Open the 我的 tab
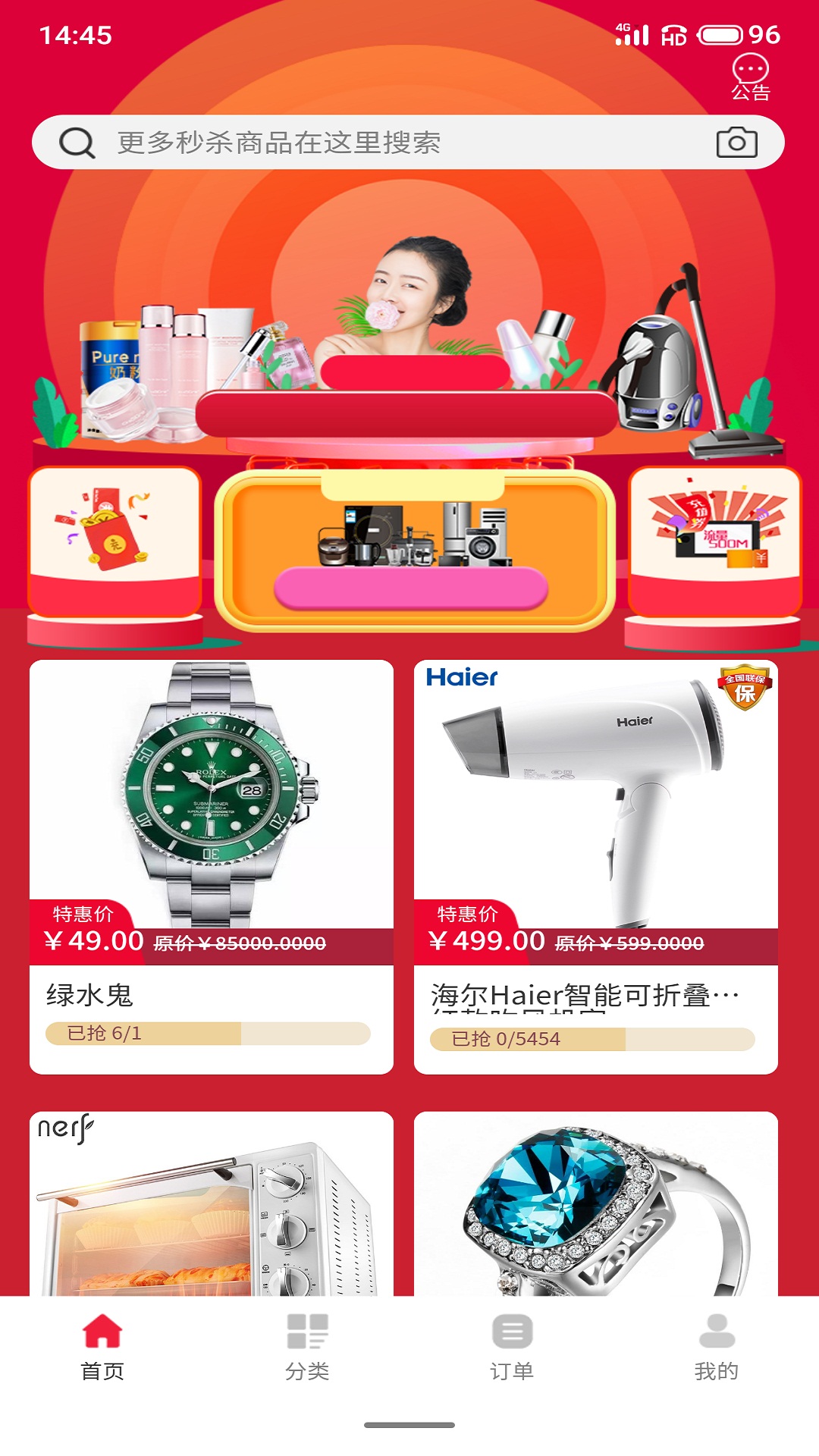Screen dimensions: 819x1456 pyautogui.click(x=717, y=1348)
